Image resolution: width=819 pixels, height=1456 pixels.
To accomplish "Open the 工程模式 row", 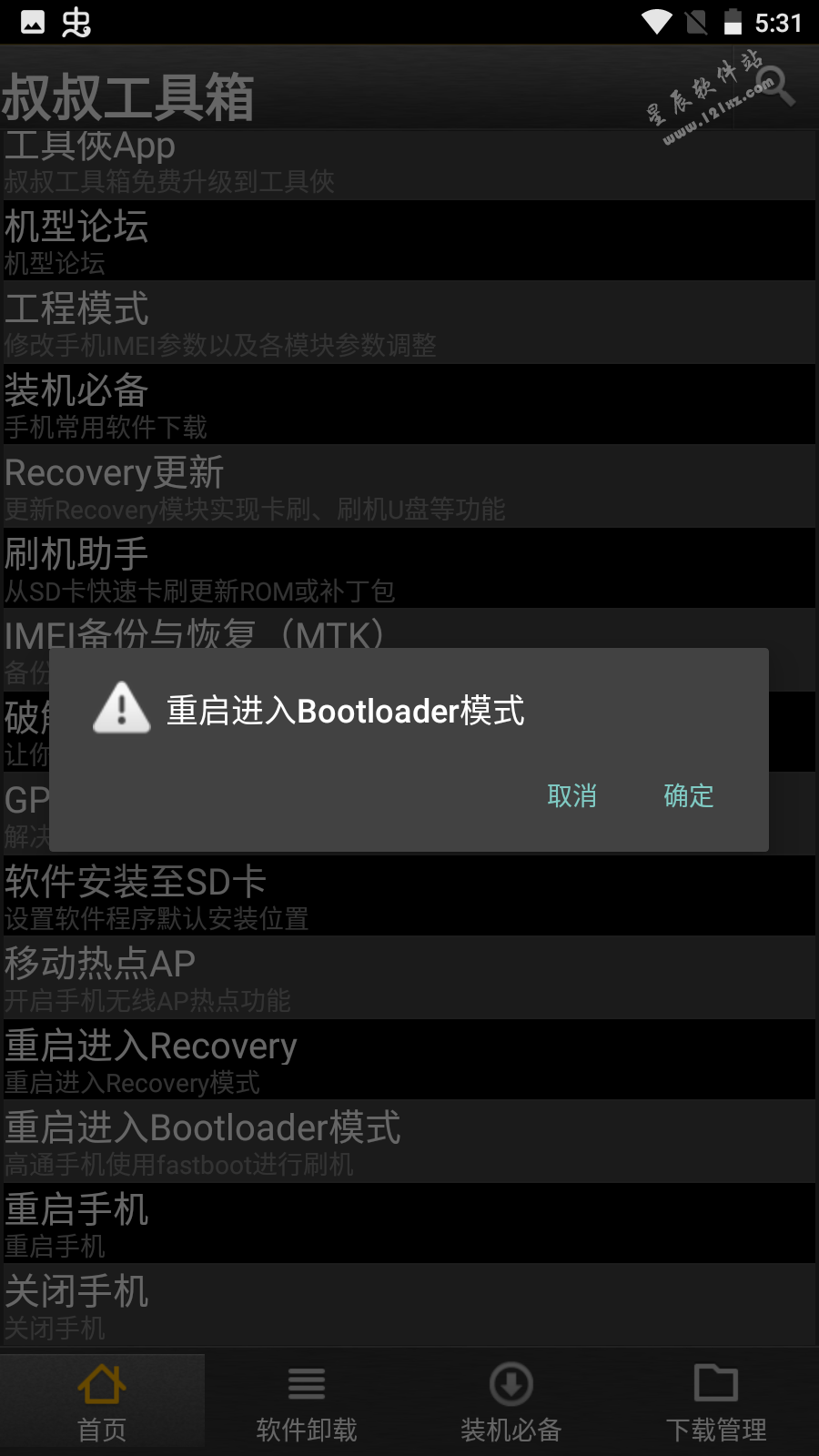I will click(x=409, y=323).
